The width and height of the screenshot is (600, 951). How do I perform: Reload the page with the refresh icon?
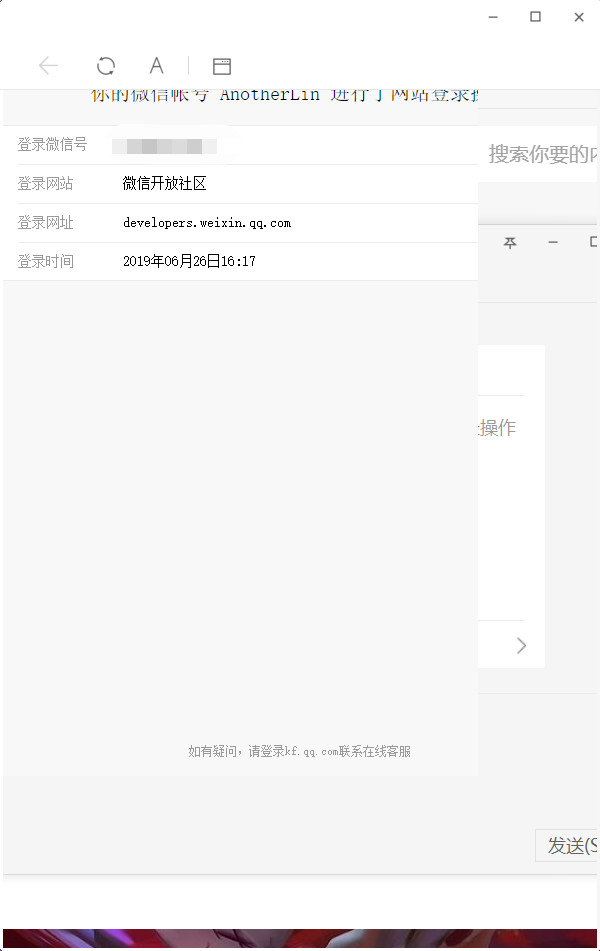pyautogui.click(x=105, y=66)
